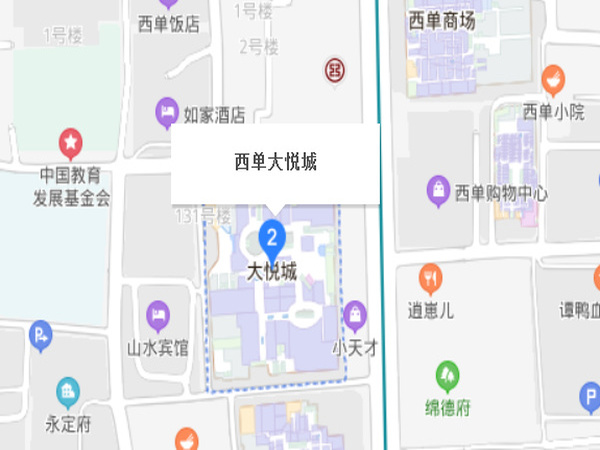Tap the 小天才 shop marker

point(355,316)
